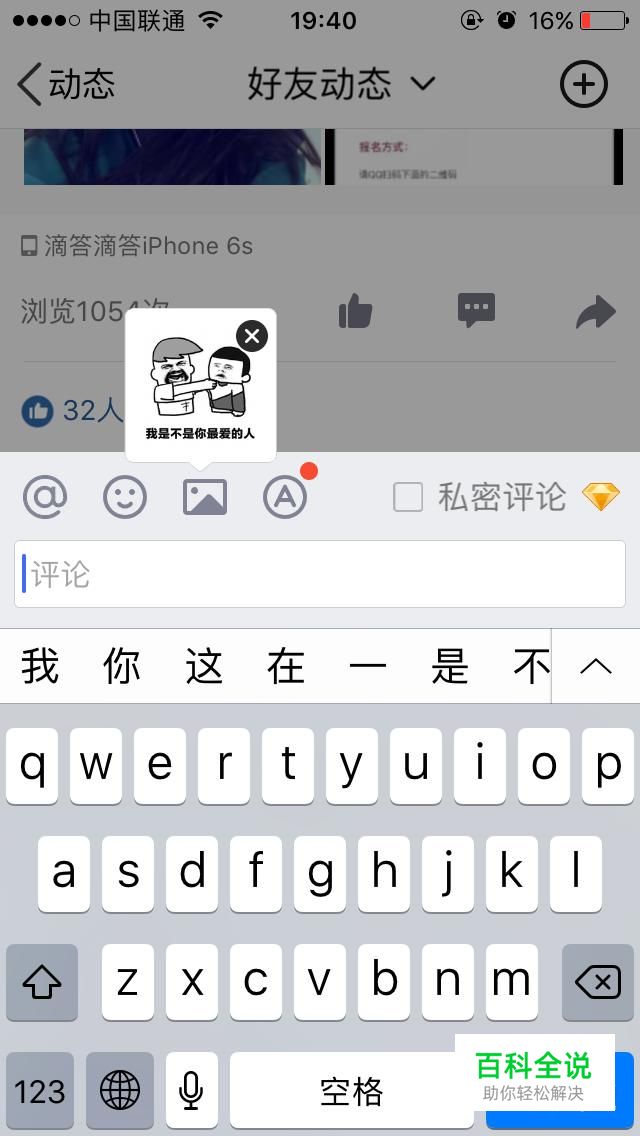Pick the candidate word 我
640x1136 pixels.
click(x=40, y=666)
